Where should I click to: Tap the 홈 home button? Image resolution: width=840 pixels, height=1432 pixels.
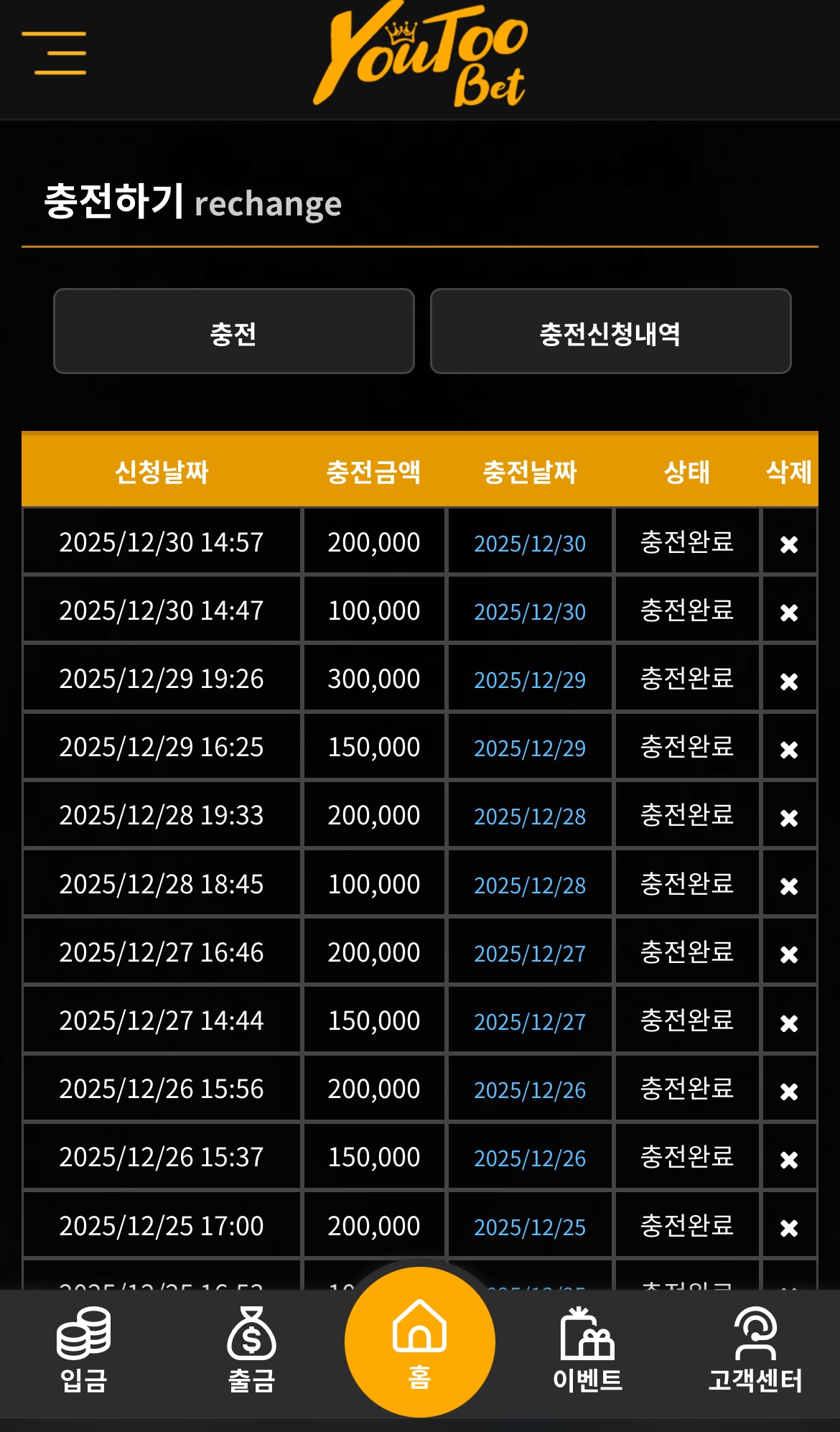(420, 1342)
